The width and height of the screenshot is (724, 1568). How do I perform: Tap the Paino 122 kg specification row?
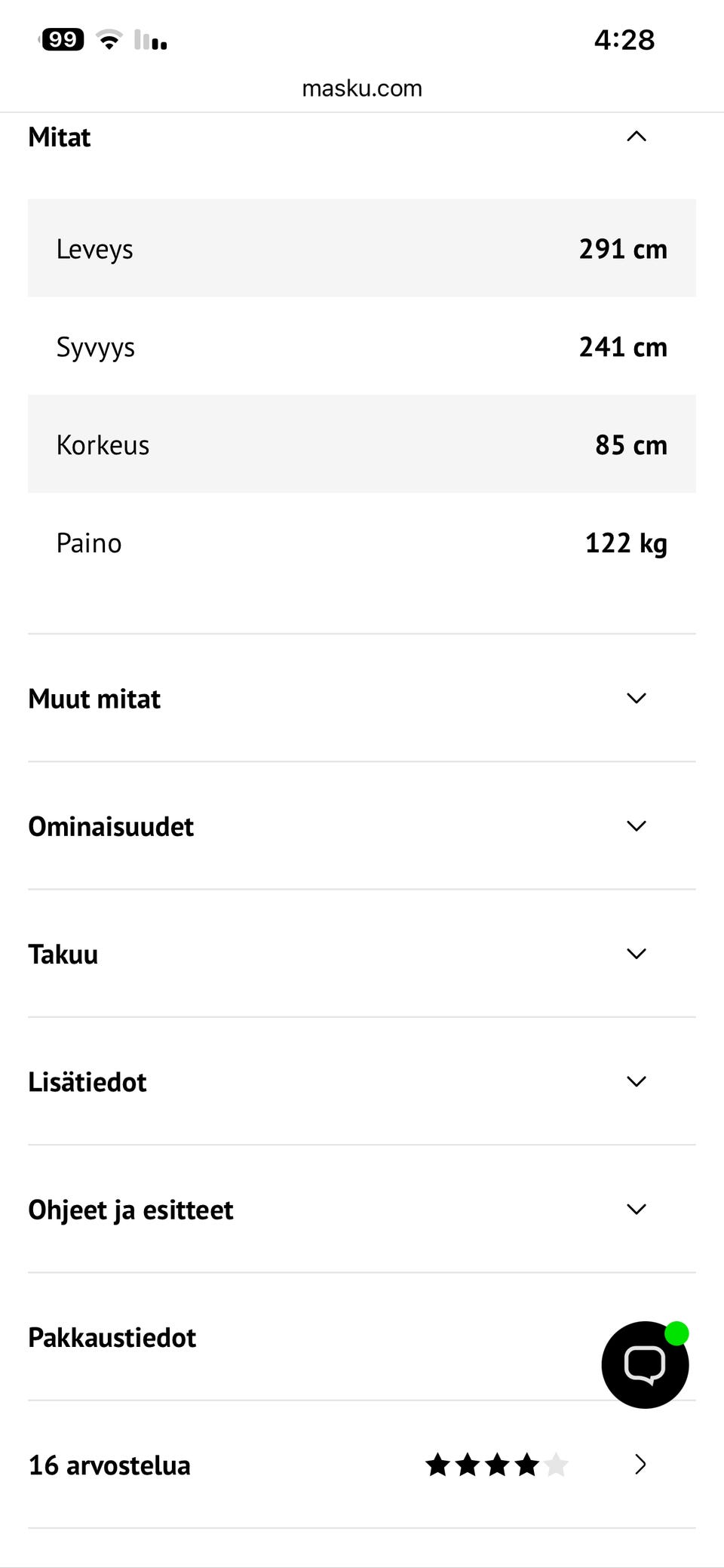[x=362, y=543]
